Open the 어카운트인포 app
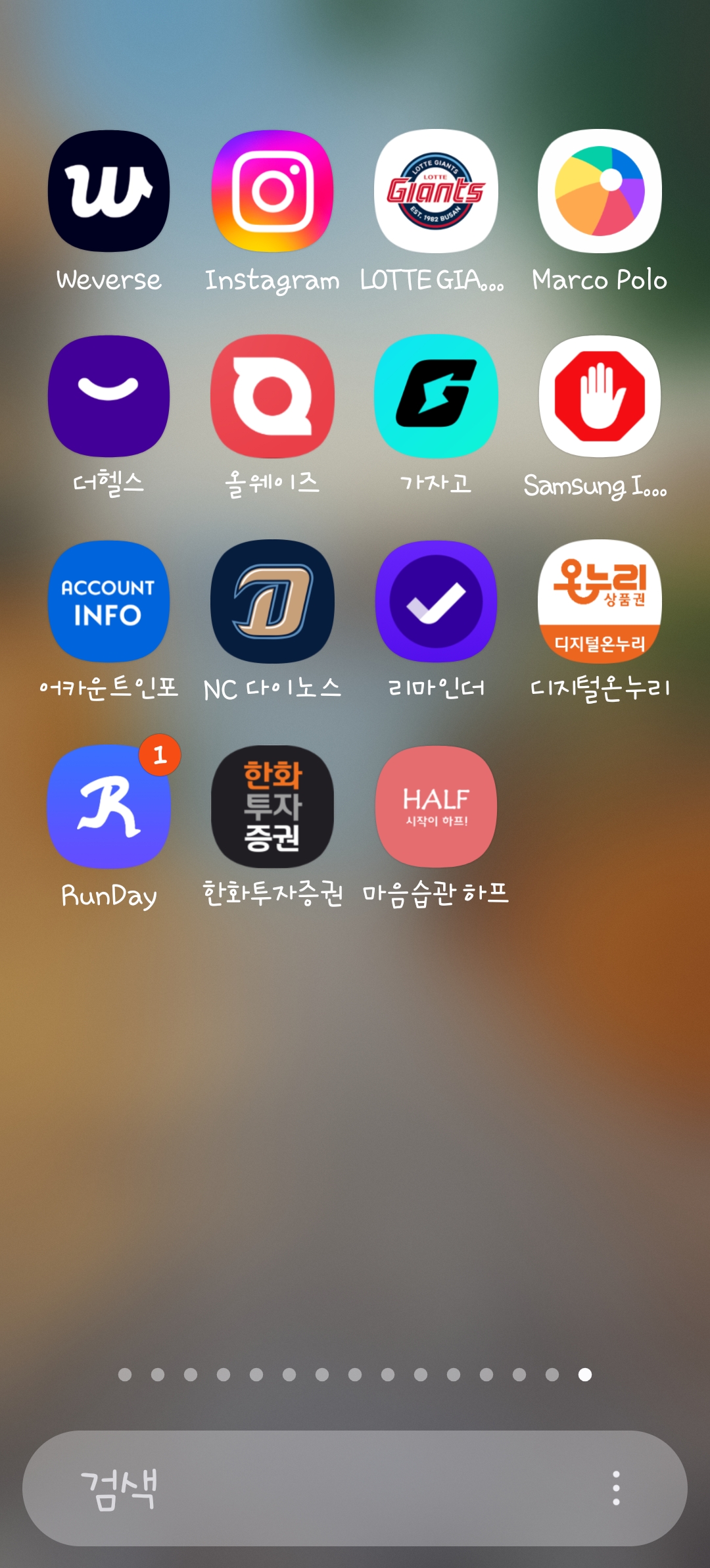The image size is (710, 1568). [x=108, y=602]
